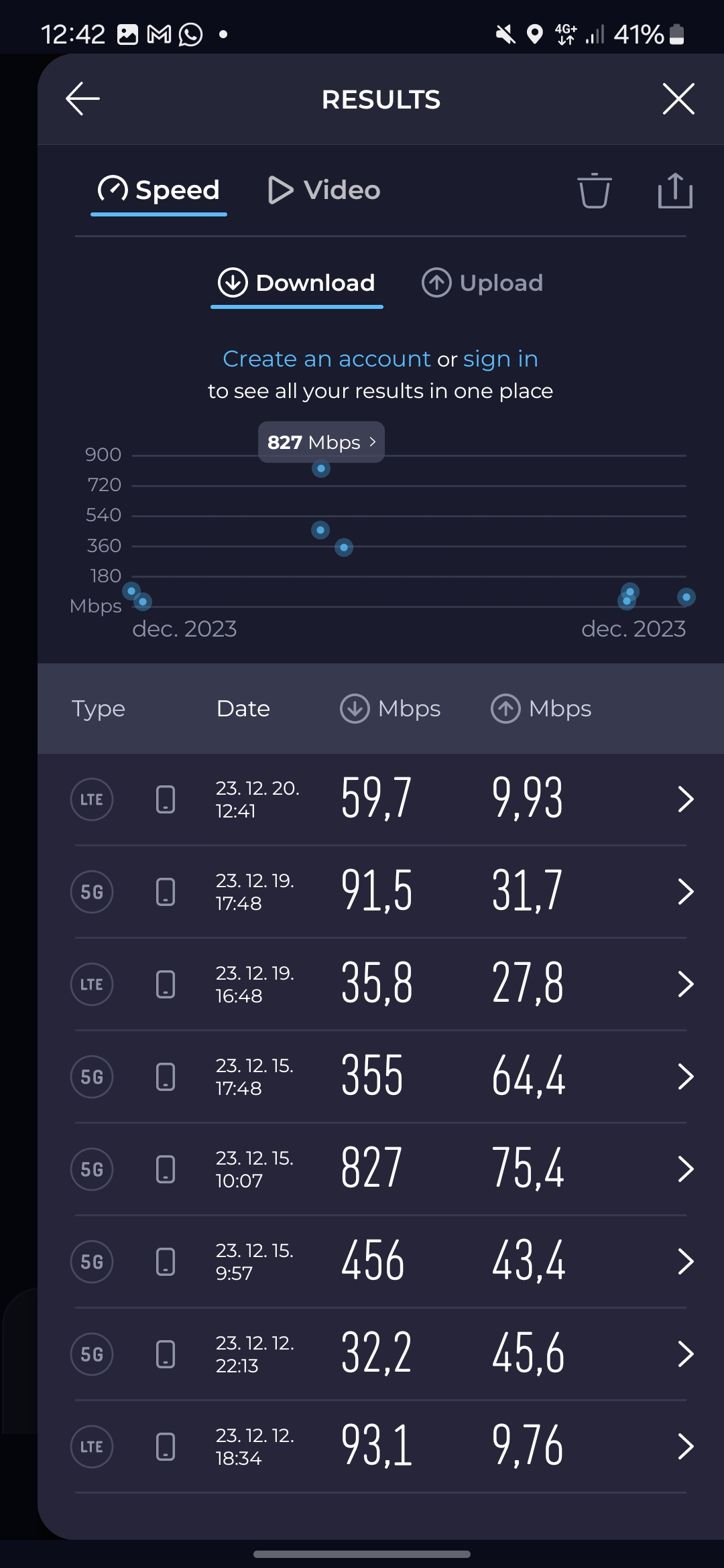Share results via the export icon
The image size is (724, 1568).
675,191
